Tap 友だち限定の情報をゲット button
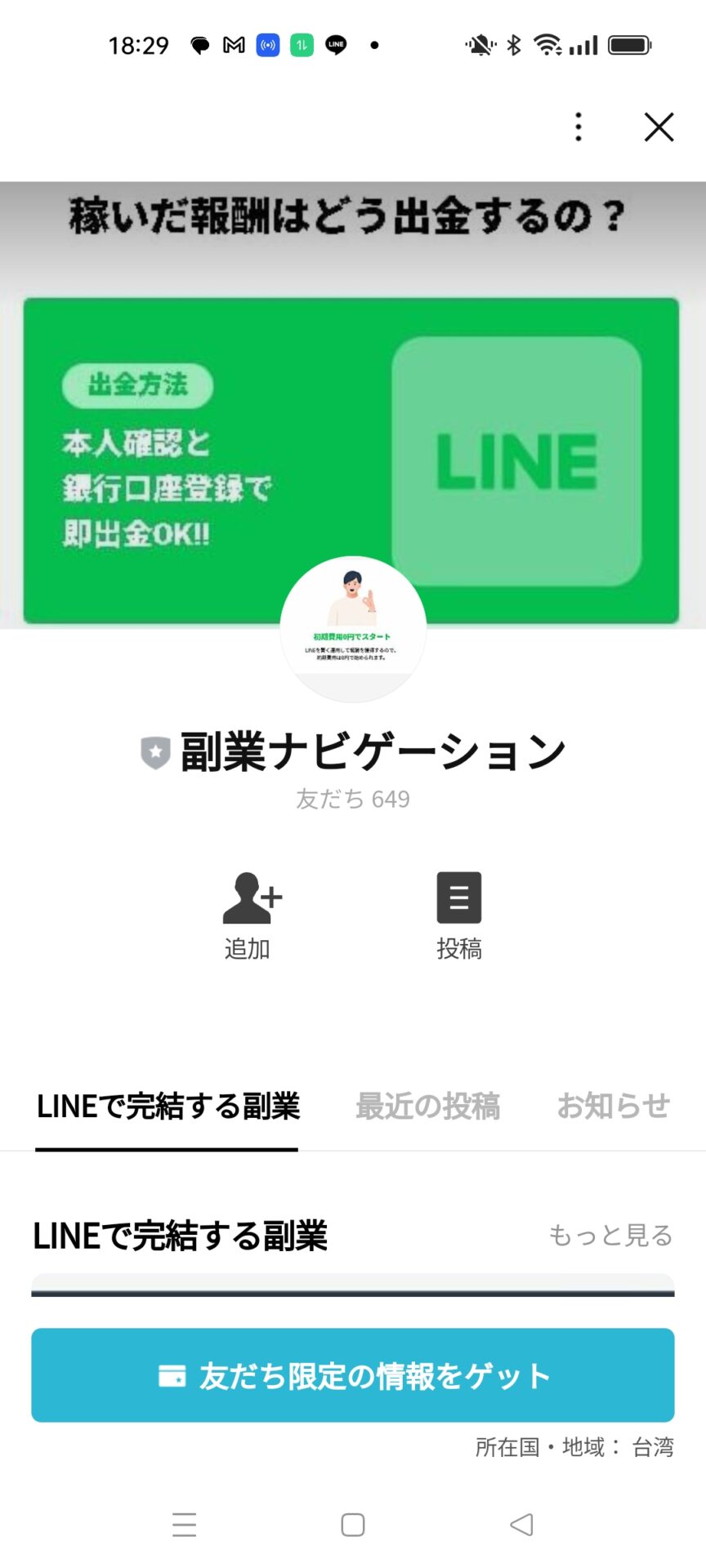 click(x=353, y=1375)
